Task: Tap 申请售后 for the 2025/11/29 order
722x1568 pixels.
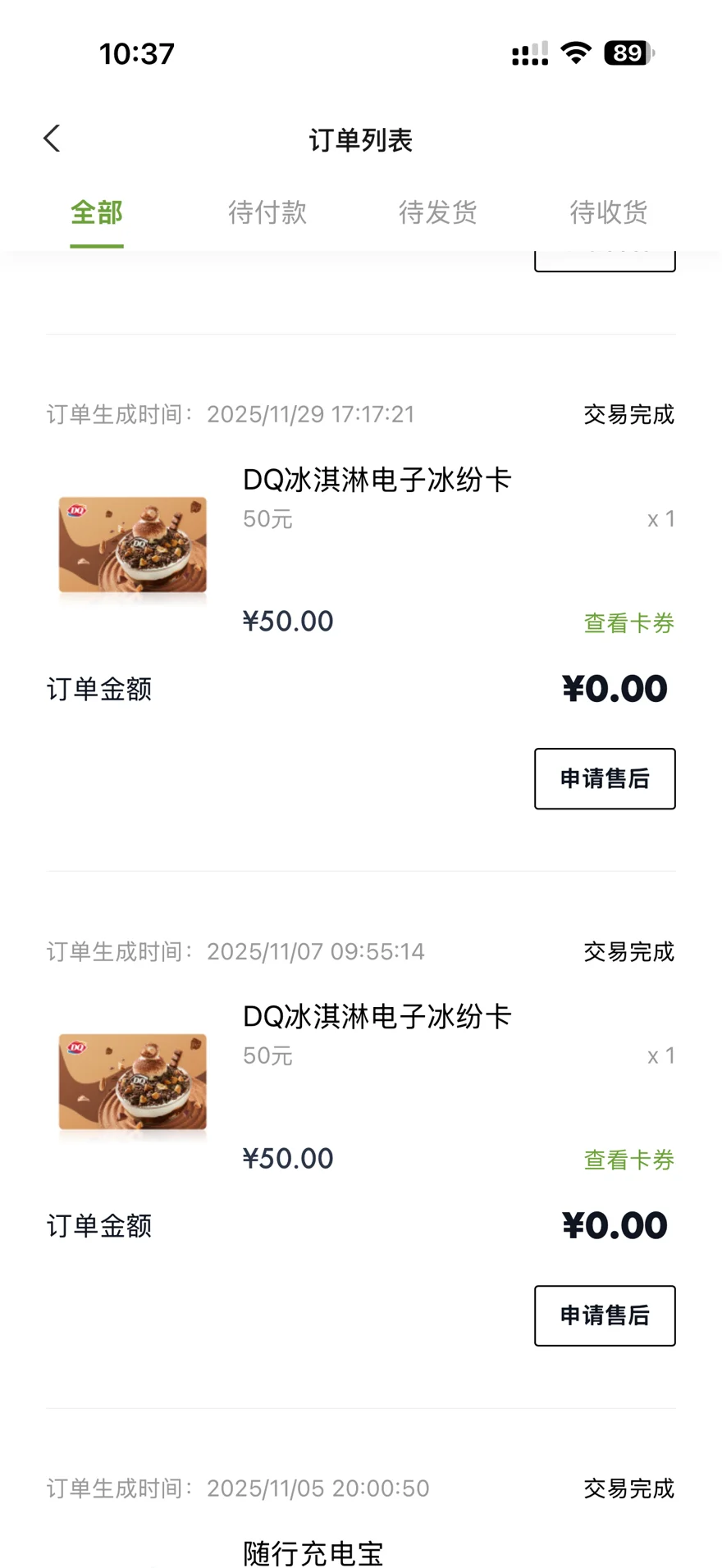Action: pos(605,778)
